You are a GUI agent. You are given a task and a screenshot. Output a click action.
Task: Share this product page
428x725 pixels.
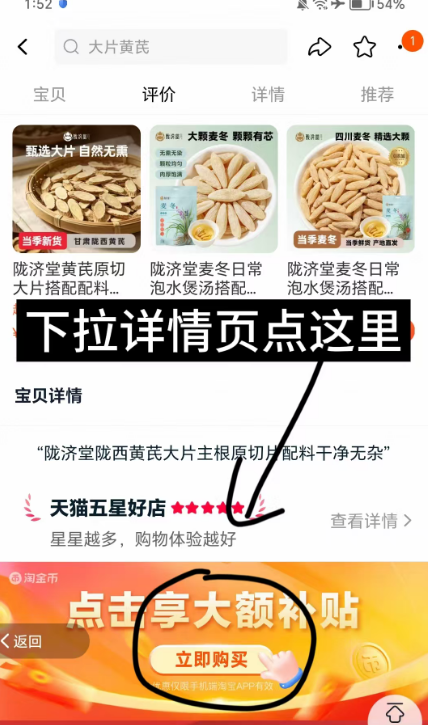pos(319,47)
